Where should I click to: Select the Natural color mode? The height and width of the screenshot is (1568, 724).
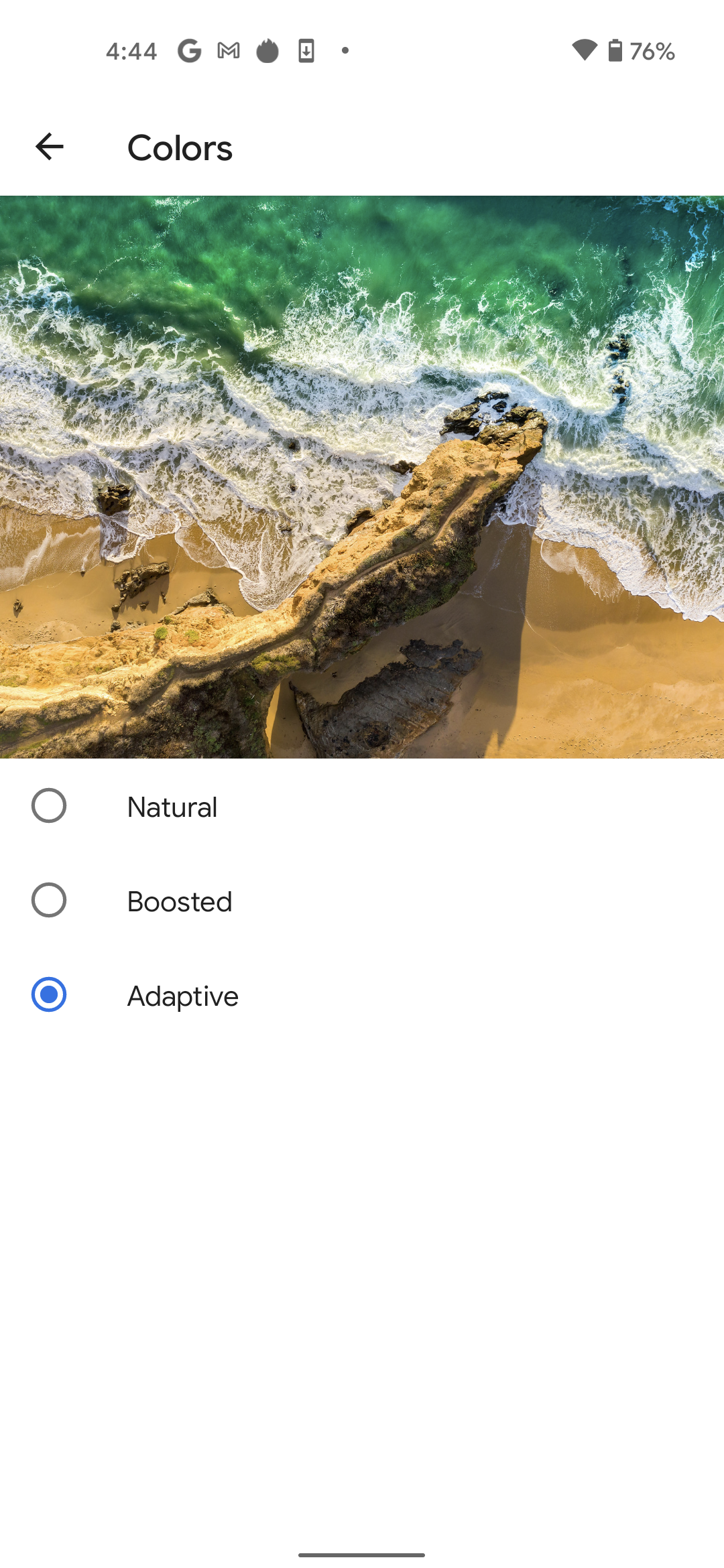[x=362, y=806]
